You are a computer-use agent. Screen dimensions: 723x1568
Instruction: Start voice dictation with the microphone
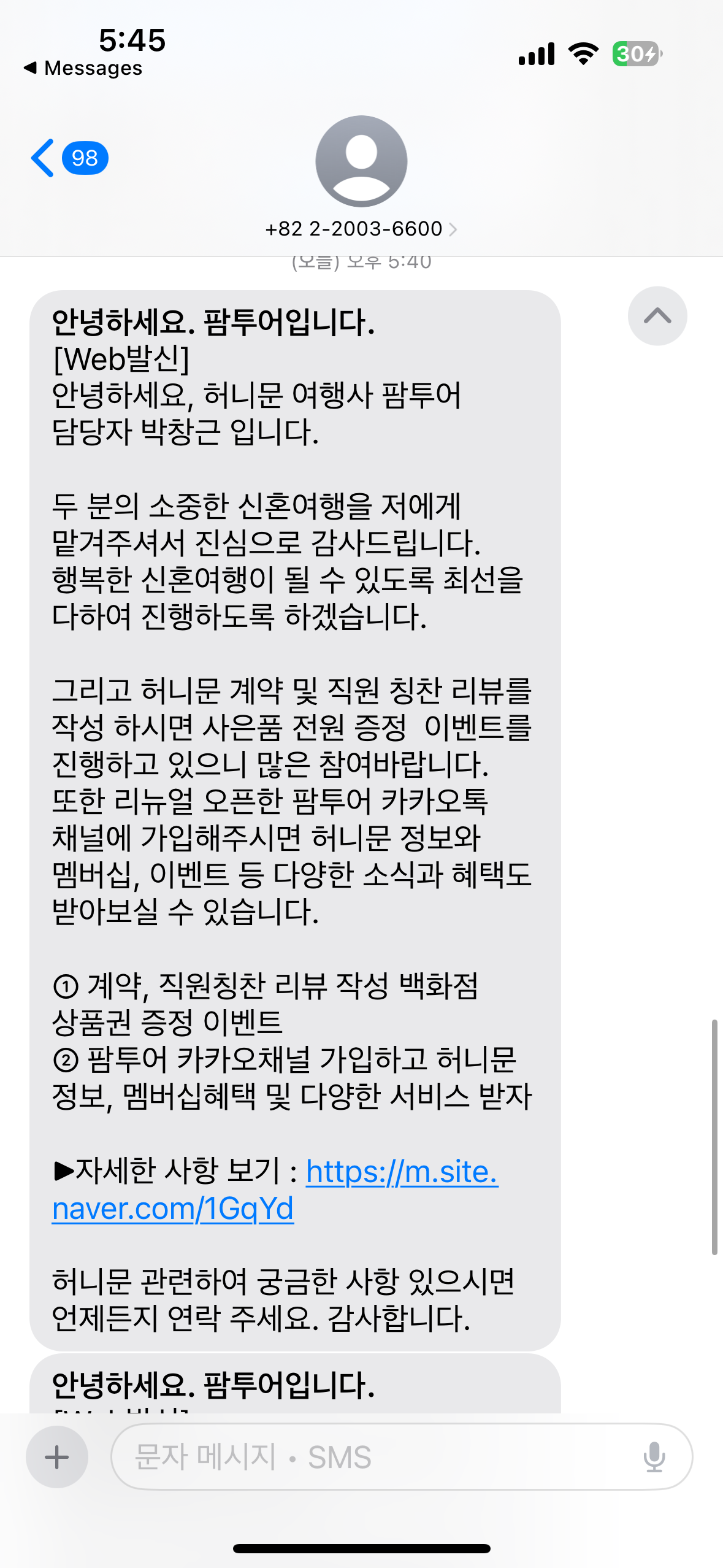[x=654, y=1456]
